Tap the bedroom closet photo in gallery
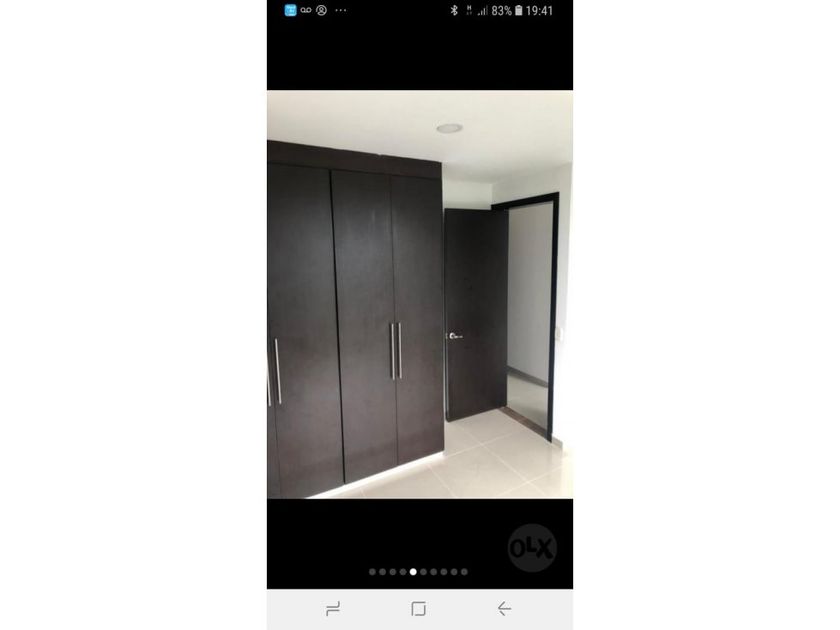The width and height of the screenshot is (840, 630). coord(420,294)
